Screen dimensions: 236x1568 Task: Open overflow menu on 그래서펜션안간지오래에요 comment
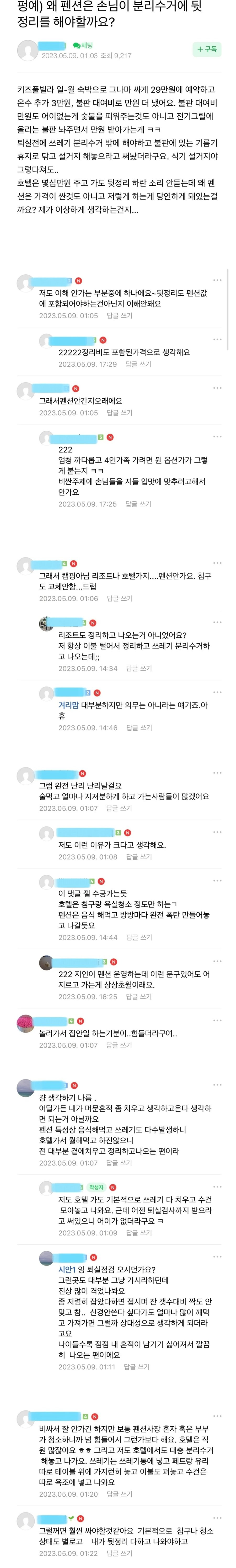[217, 388]
